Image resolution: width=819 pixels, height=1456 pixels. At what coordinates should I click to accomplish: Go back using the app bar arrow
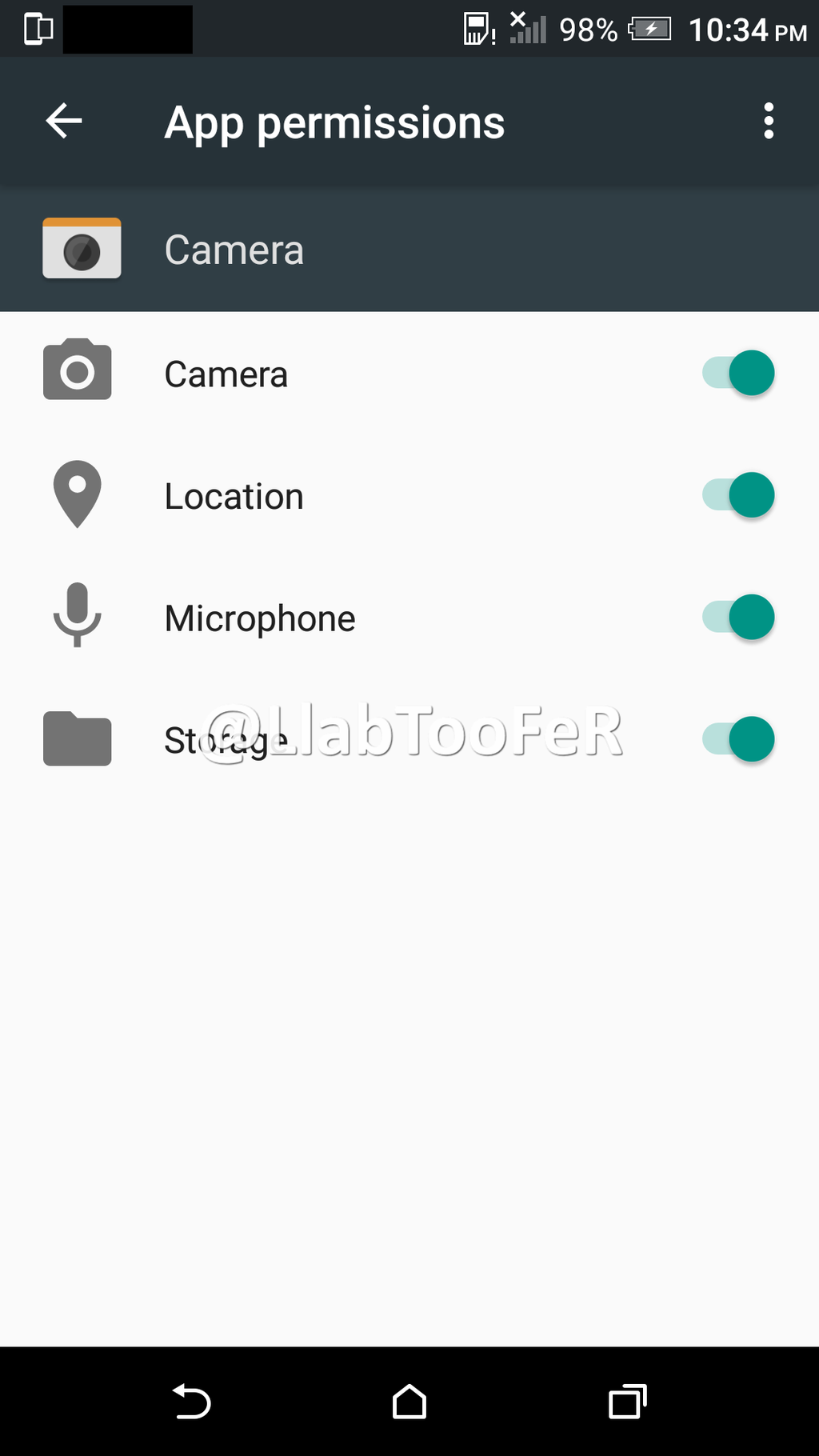(x=64, y=122)
